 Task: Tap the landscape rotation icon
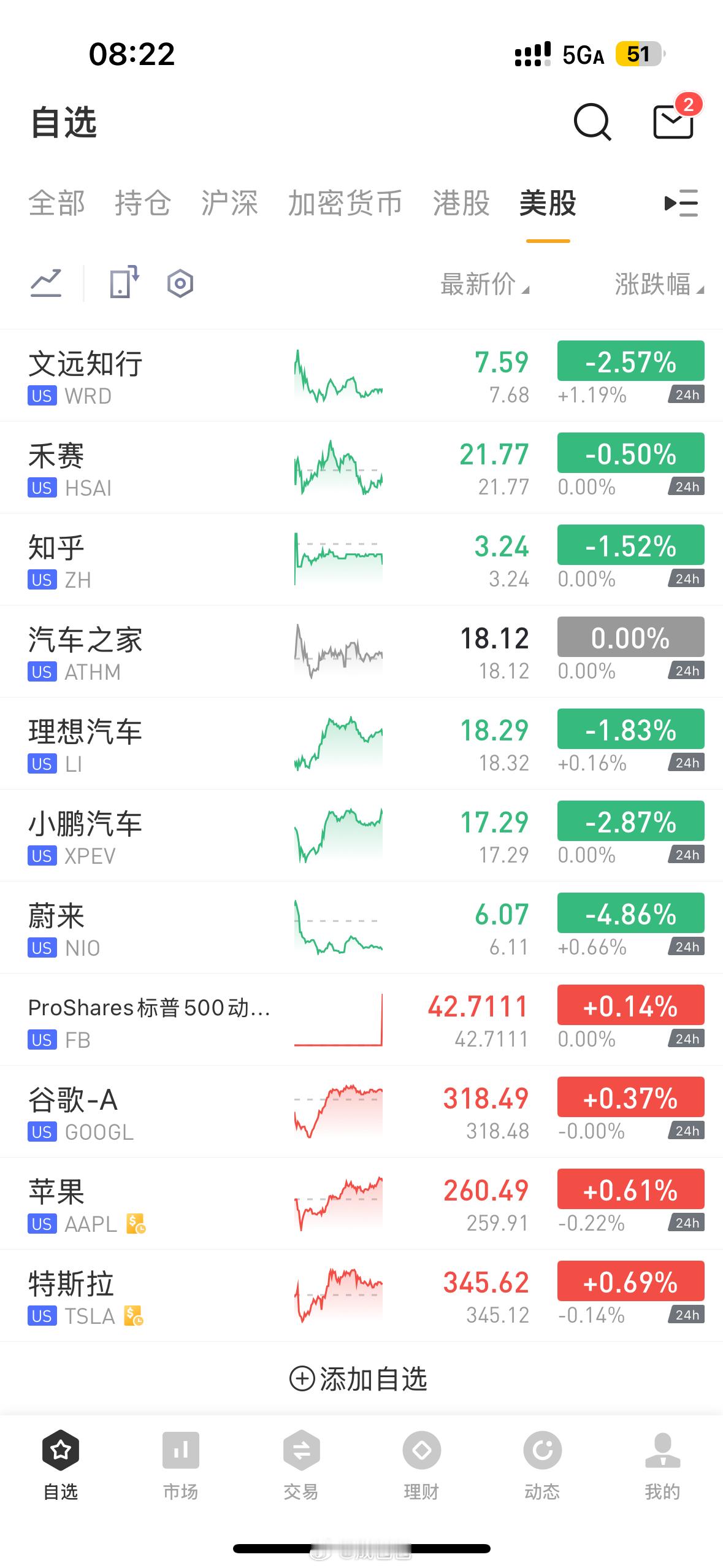click(x=123, y=283)
